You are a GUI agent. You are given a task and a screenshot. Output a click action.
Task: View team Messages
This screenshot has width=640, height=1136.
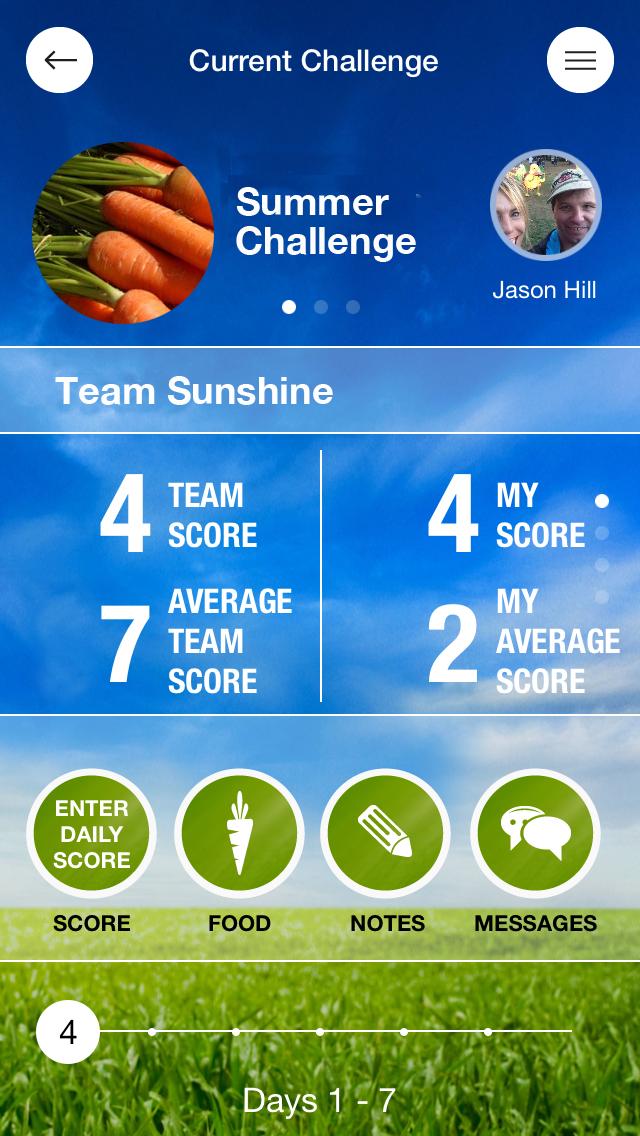(535, 833)
